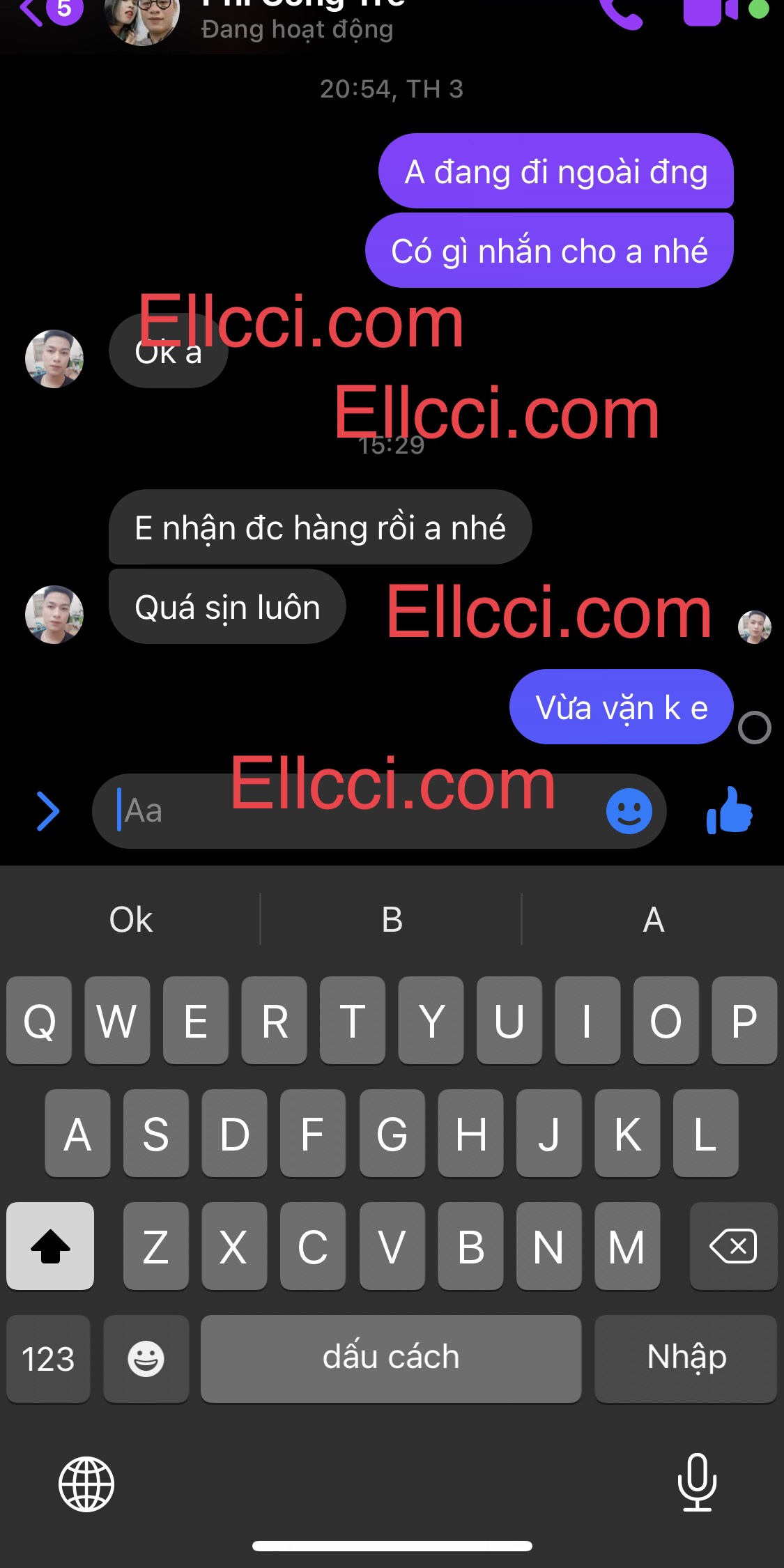
Task: Pick the "Ok" keyboard suggestion
Action: 131,919
